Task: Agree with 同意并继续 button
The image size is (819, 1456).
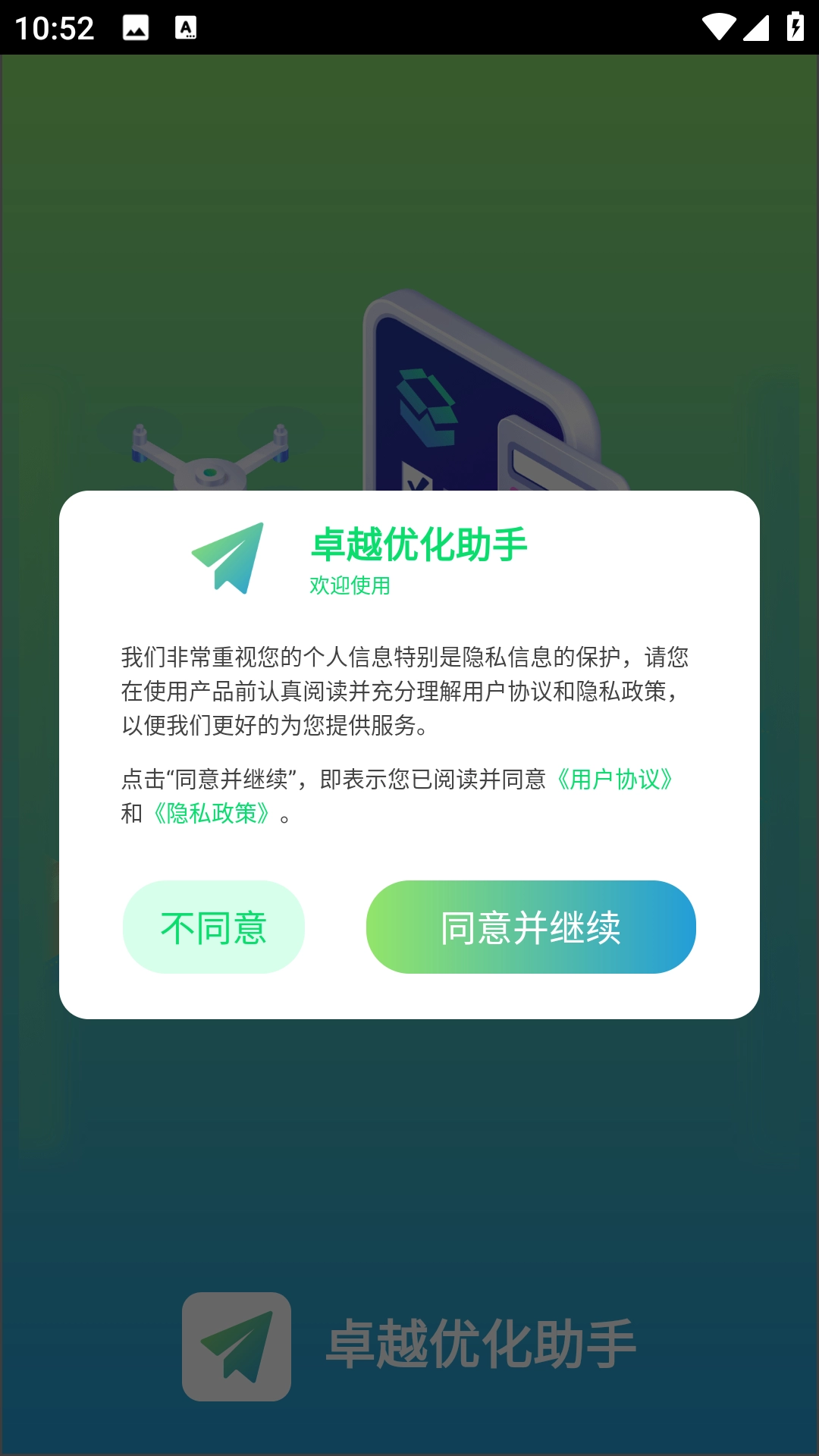Action: [531, 927]
